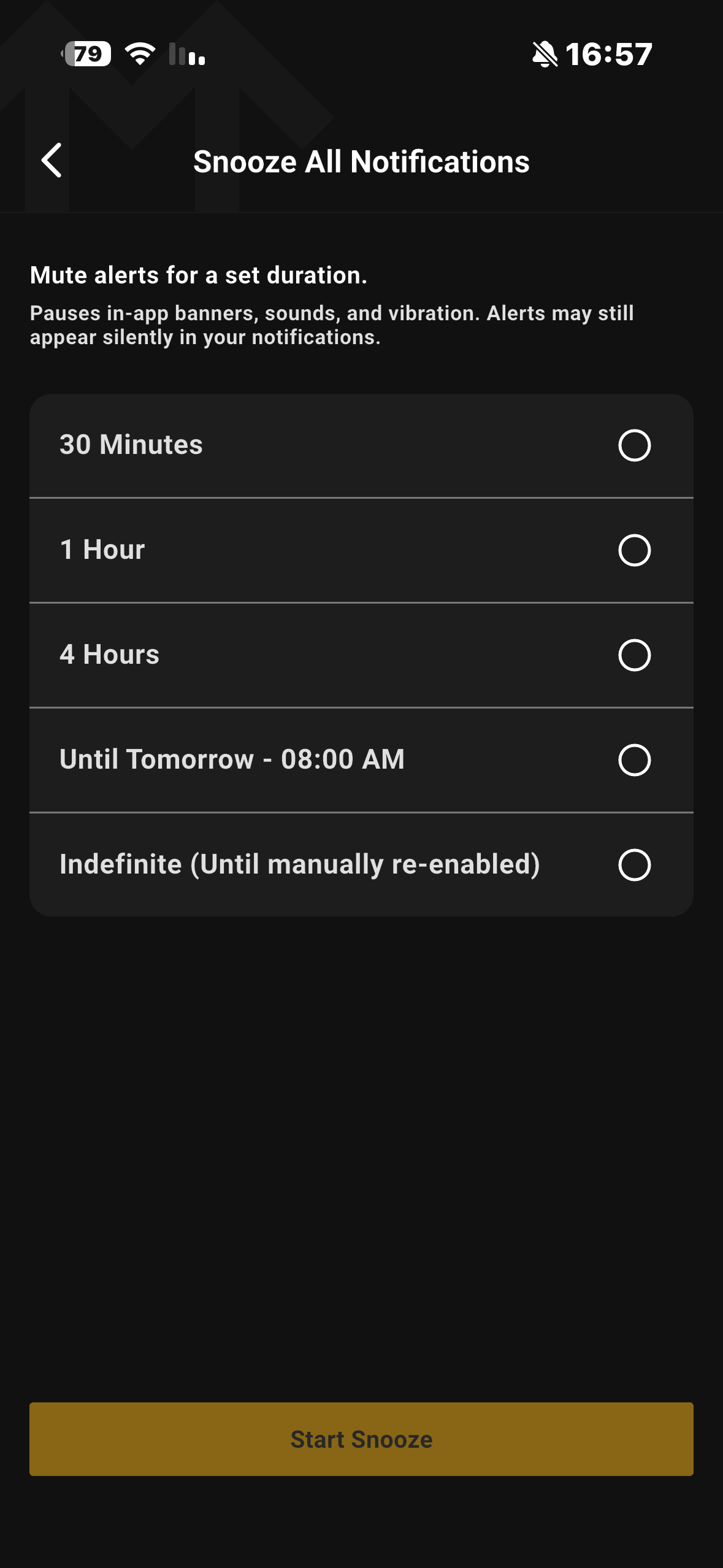Pick the 4 Hours snooze option
Image resolution: width=723 pixels, height=1568 pixels.
(x=361, y=655)
